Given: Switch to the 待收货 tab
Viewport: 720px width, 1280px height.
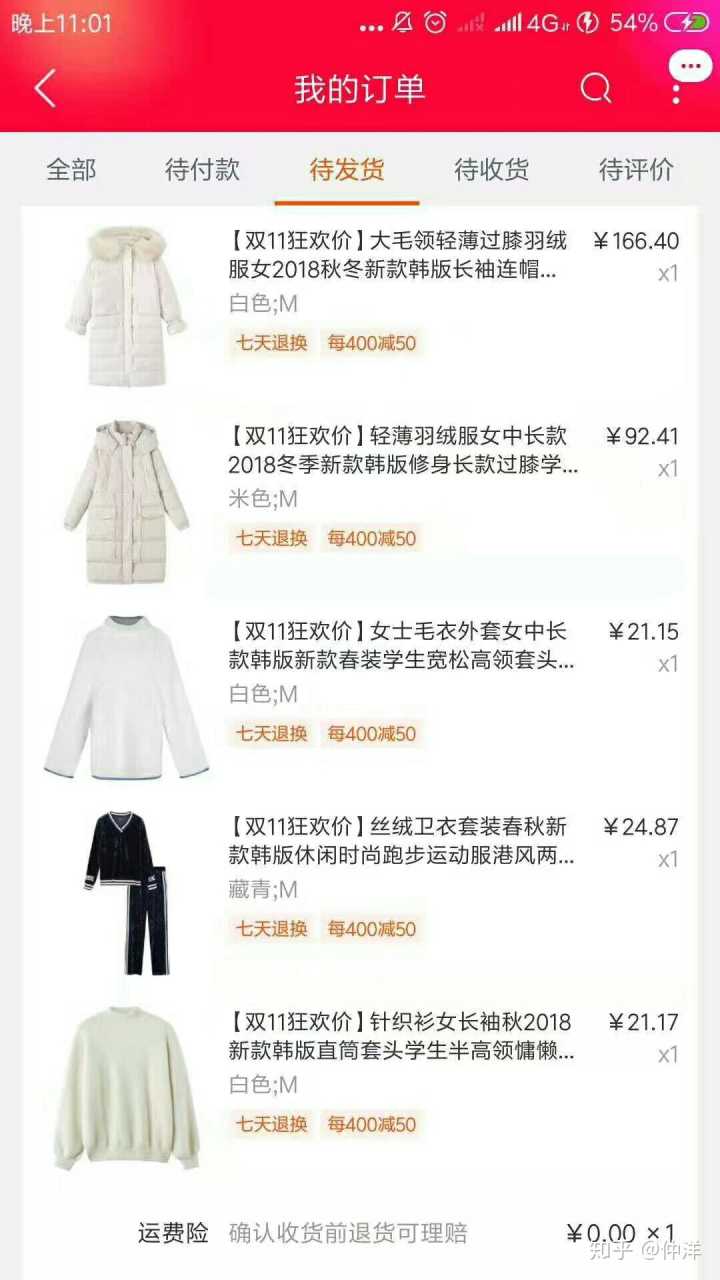Looking at the screenshot, I should pyautogui.click(x=491, y=170).
